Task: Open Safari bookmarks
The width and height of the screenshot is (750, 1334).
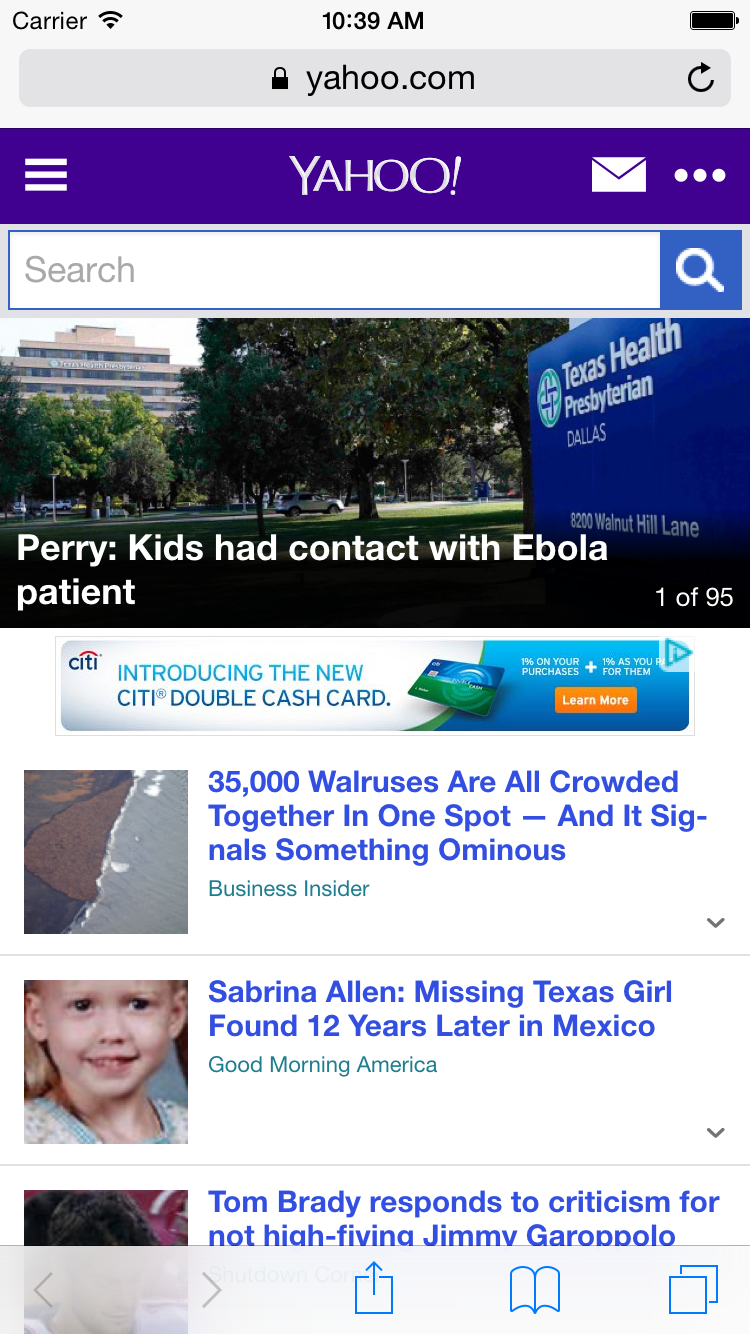Action: 535,1290
